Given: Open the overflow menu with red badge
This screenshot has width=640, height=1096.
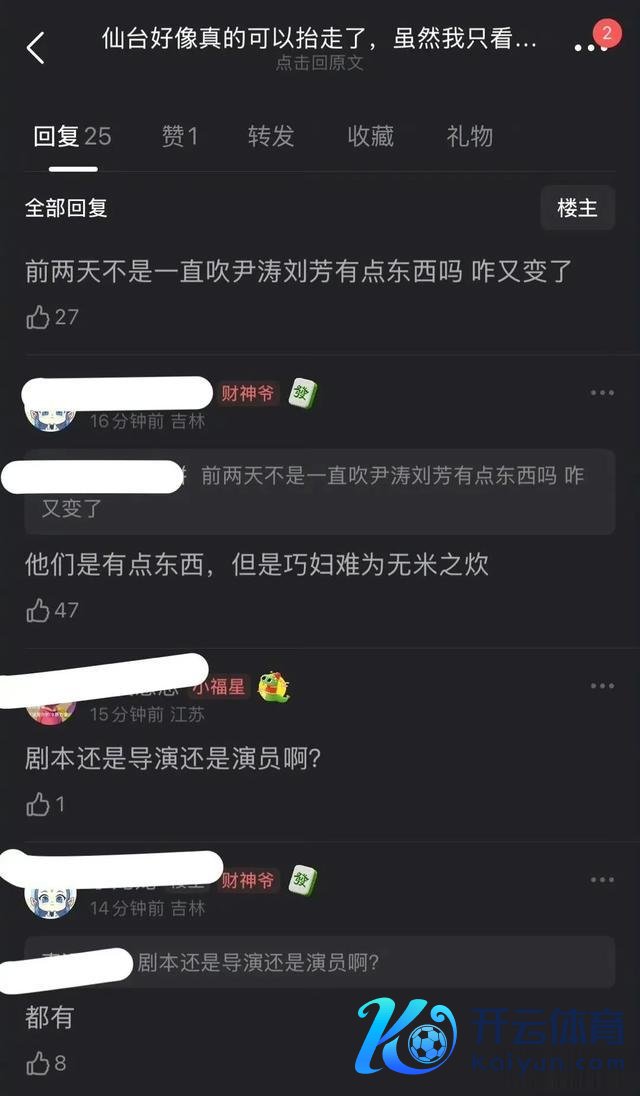Looking at the screenshot, I should (x=590, y=47).
